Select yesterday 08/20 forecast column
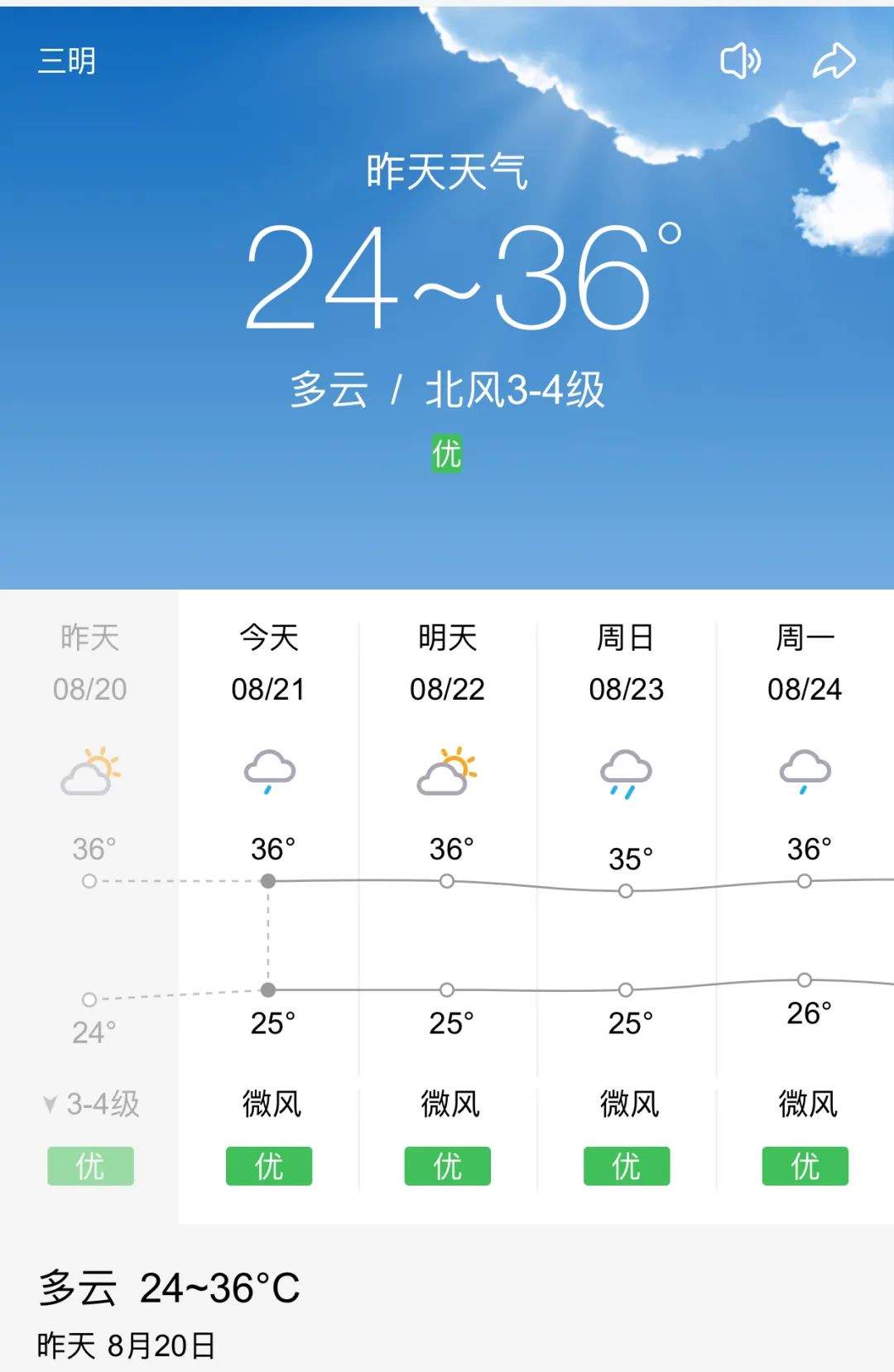The width and height of the screenshot is (894, 1372). tap(89, 663)
